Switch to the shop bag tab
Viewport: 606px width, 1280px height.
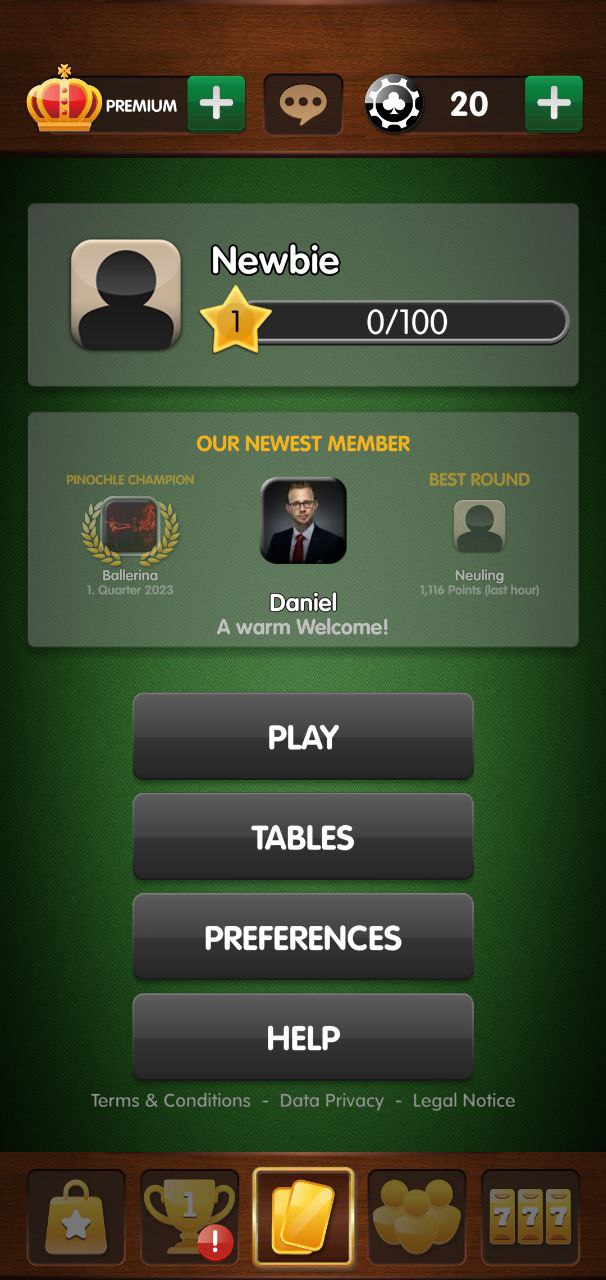click(76, 1218)
